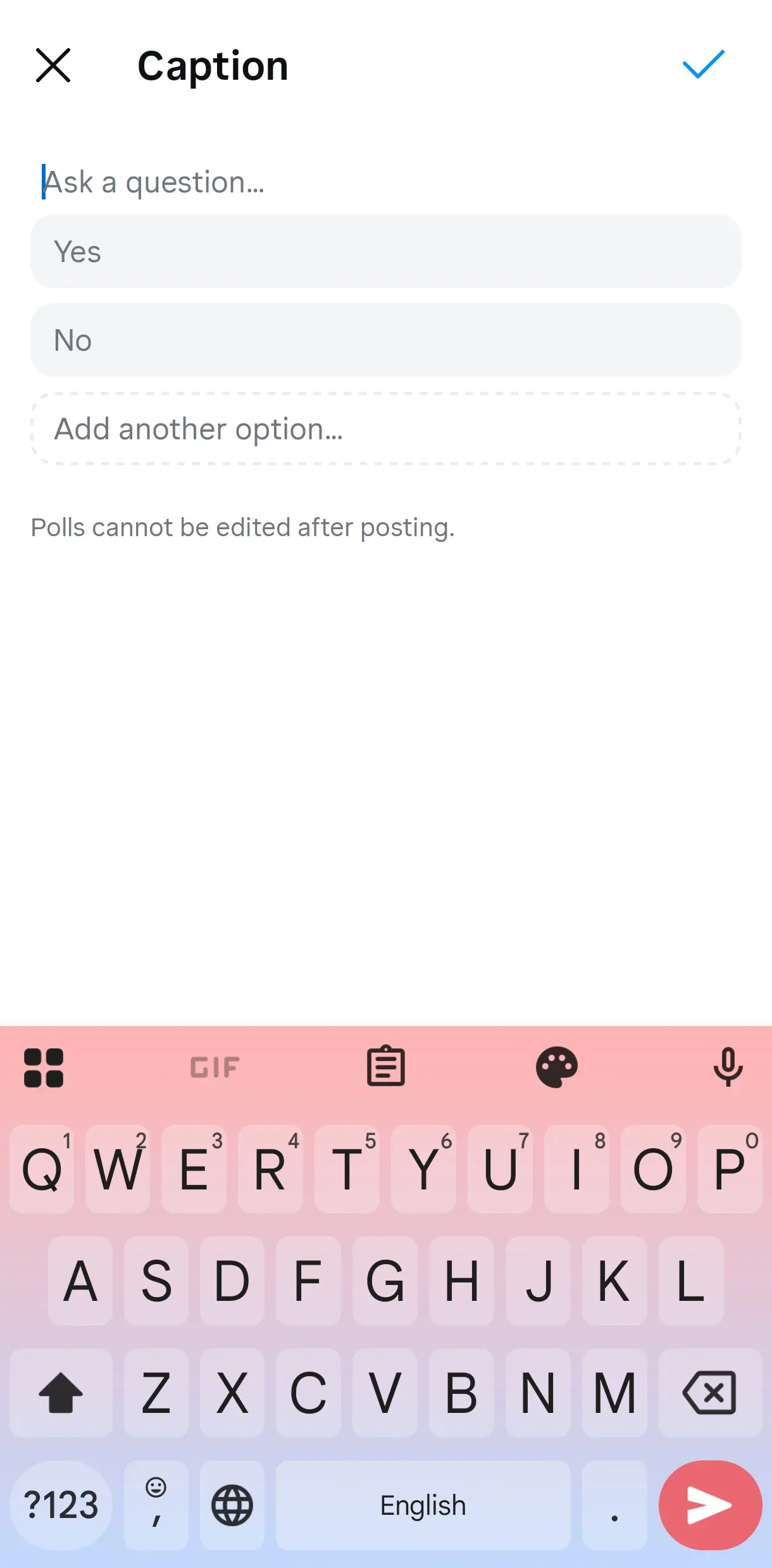
Task: Change keyboard language with the globe key
Action: tap(232, 1505)
